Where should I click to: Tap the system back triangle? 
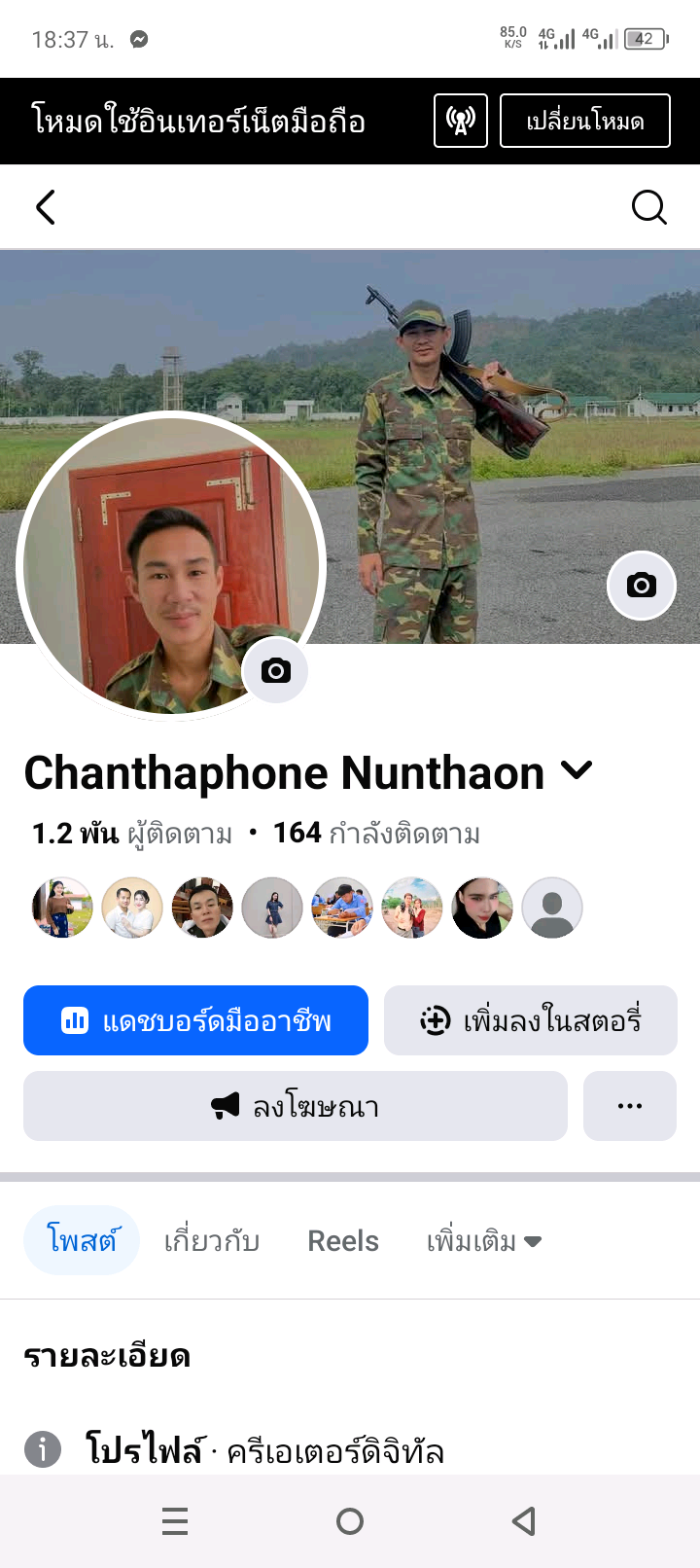coord(524,1520)
